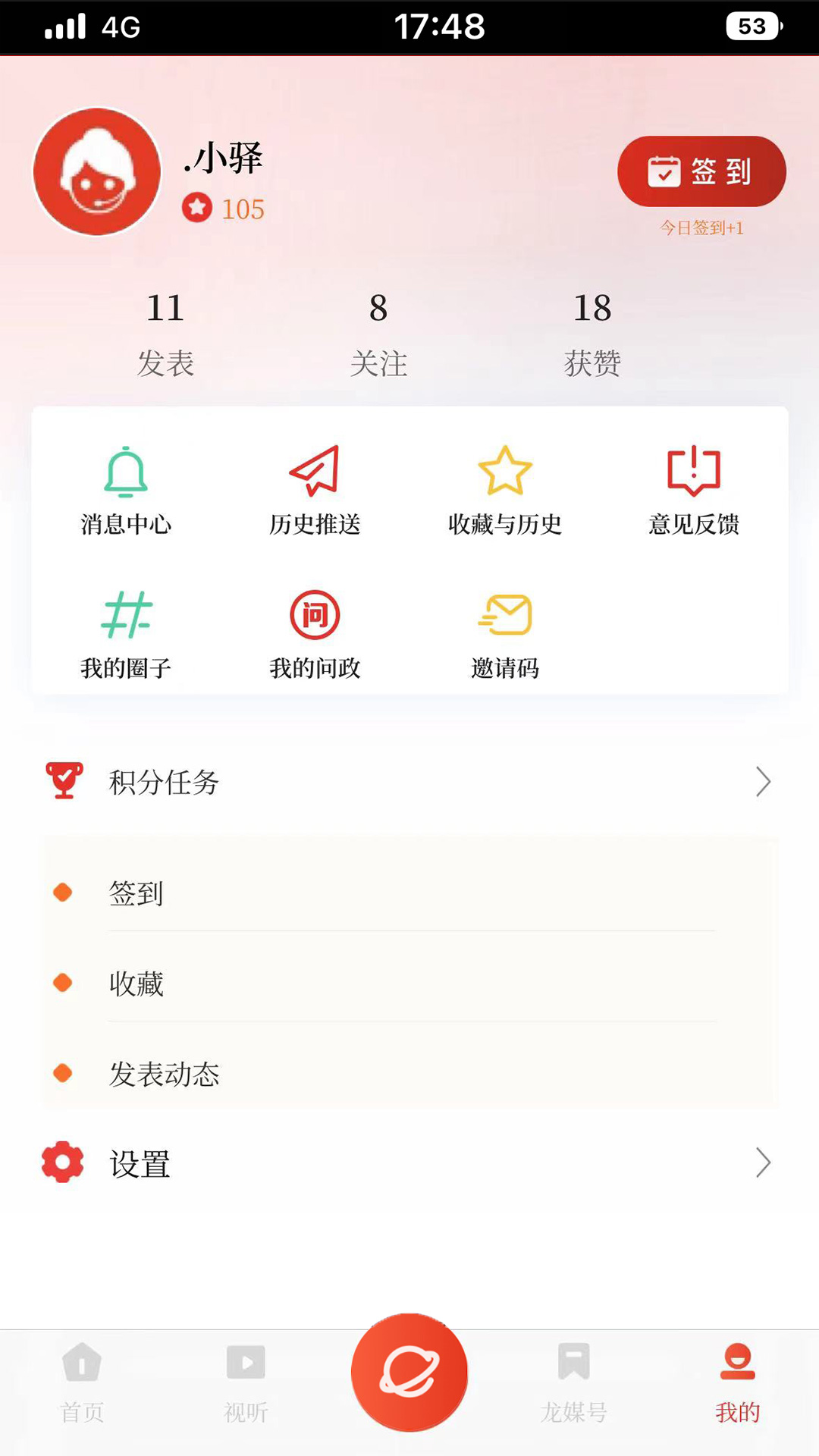Tap the red 签到 check-in button

tap(700, 172)
